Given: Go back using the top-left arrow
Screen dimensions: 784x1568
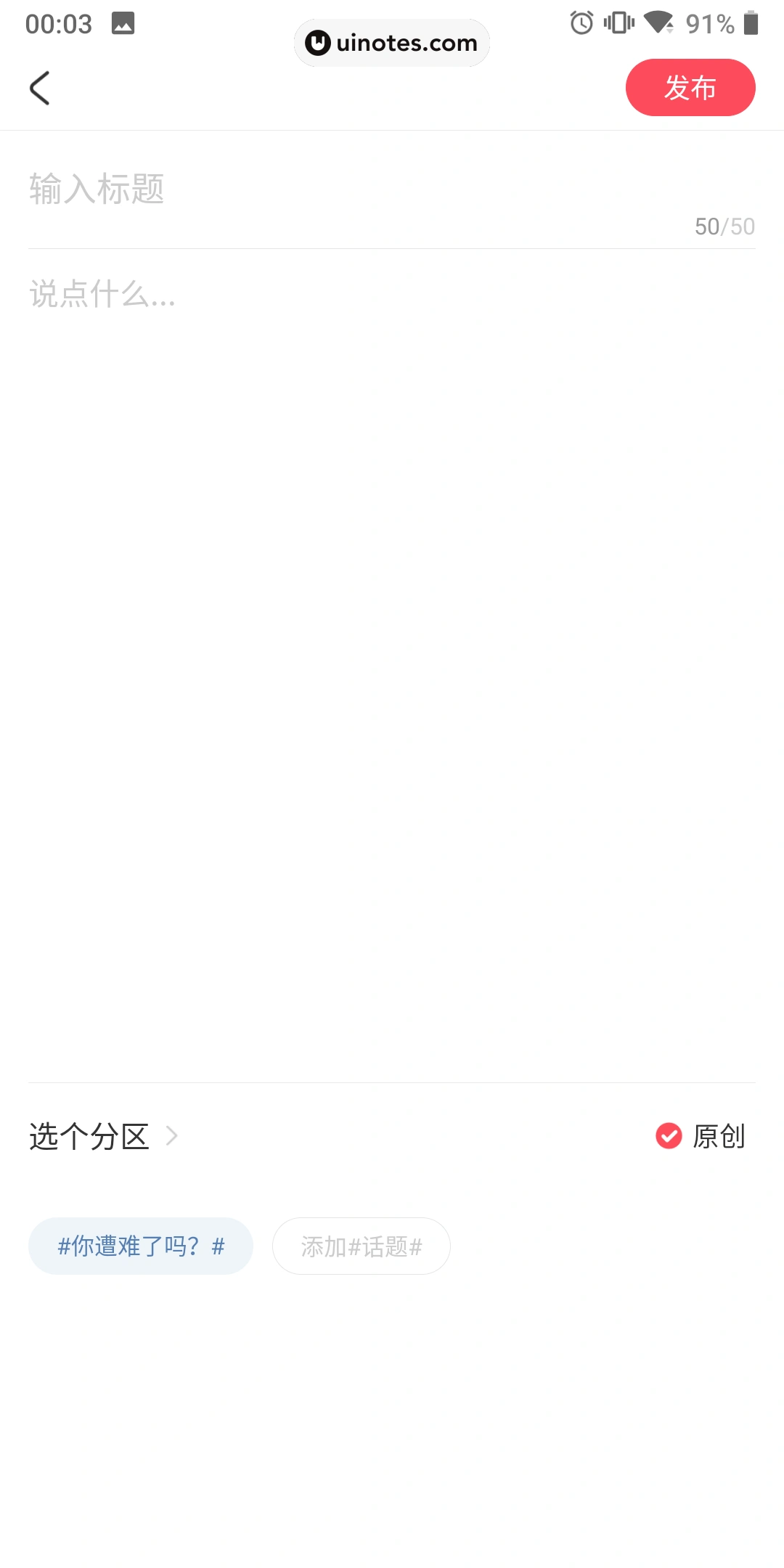Looking at the screenshot, I should tap(40, 88).
